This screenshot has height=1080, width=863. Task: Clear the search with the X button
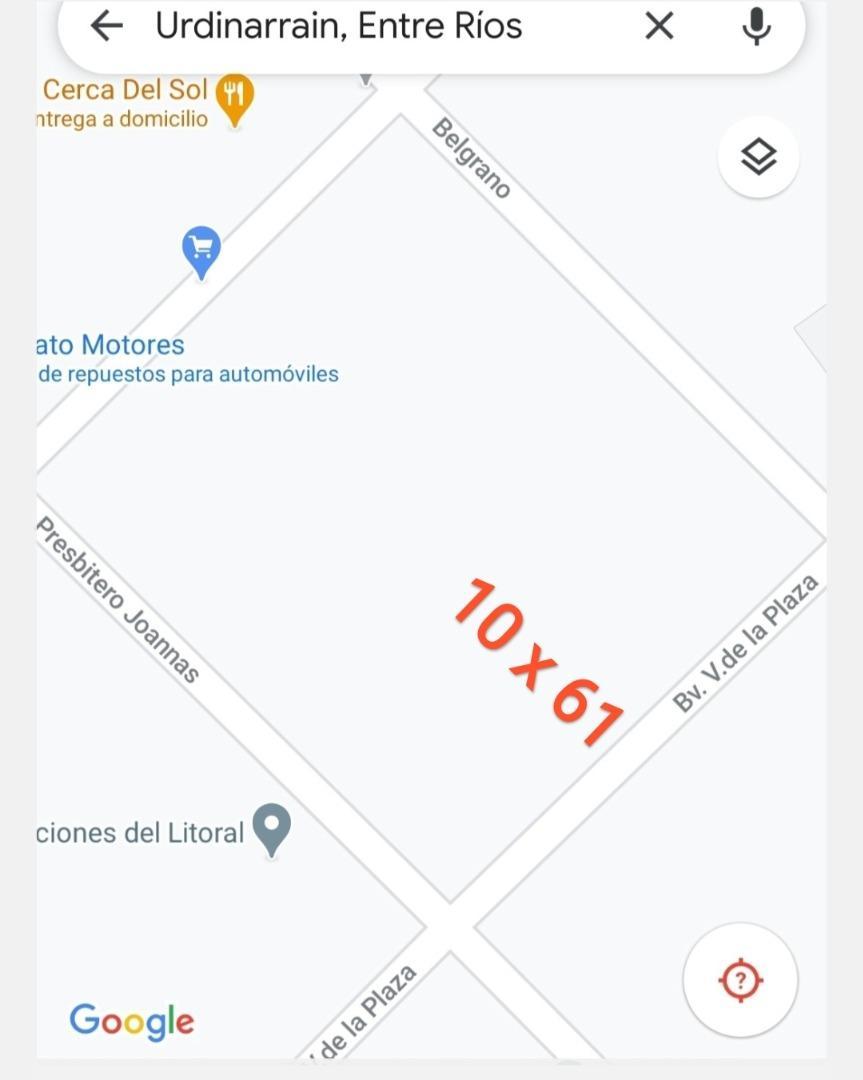click(659, 26)
